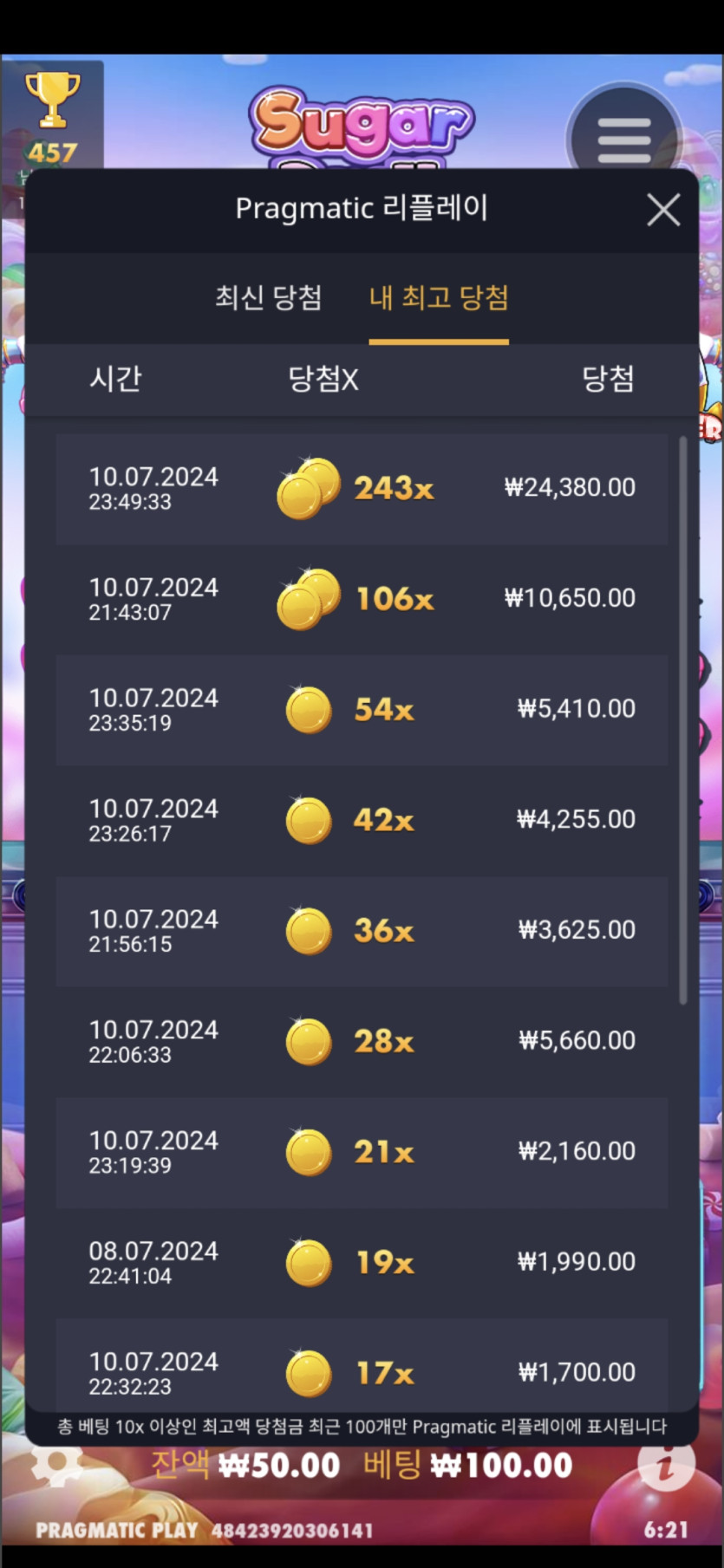The width and height of the screenshot is (724, 1568).
Task: Open the settings gear icon
Action: tap(55, 1463)
